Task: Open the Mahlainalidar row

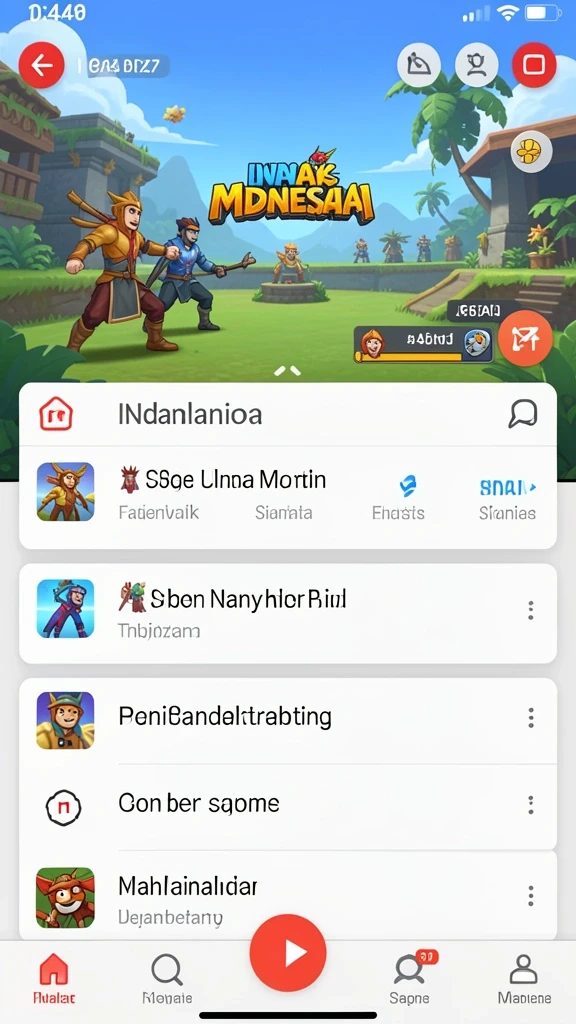Action: pyautogui.click(x=288, y=897)
